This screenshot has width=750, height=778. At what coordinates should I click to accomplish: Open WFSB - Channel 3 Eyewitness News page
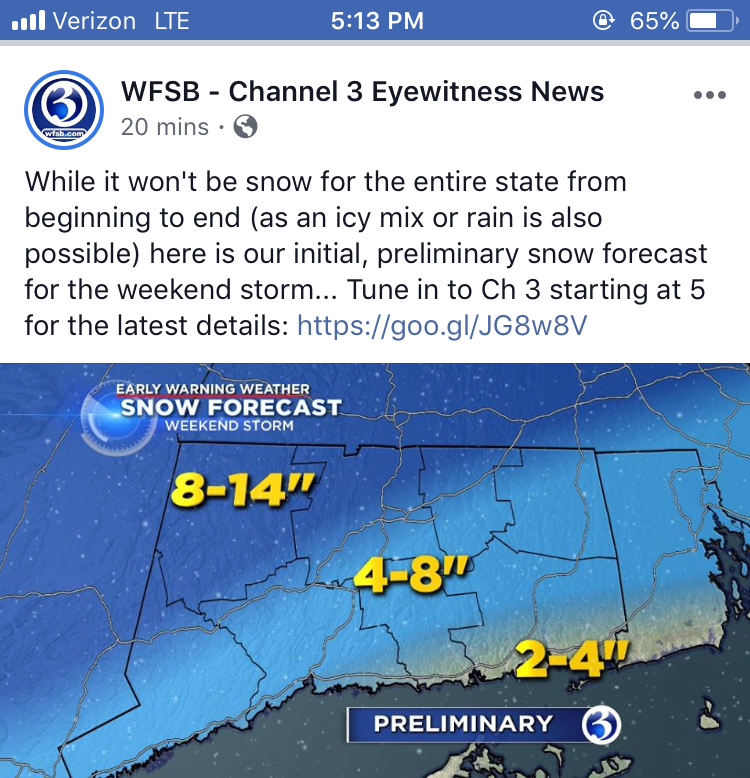coord(362,93)
